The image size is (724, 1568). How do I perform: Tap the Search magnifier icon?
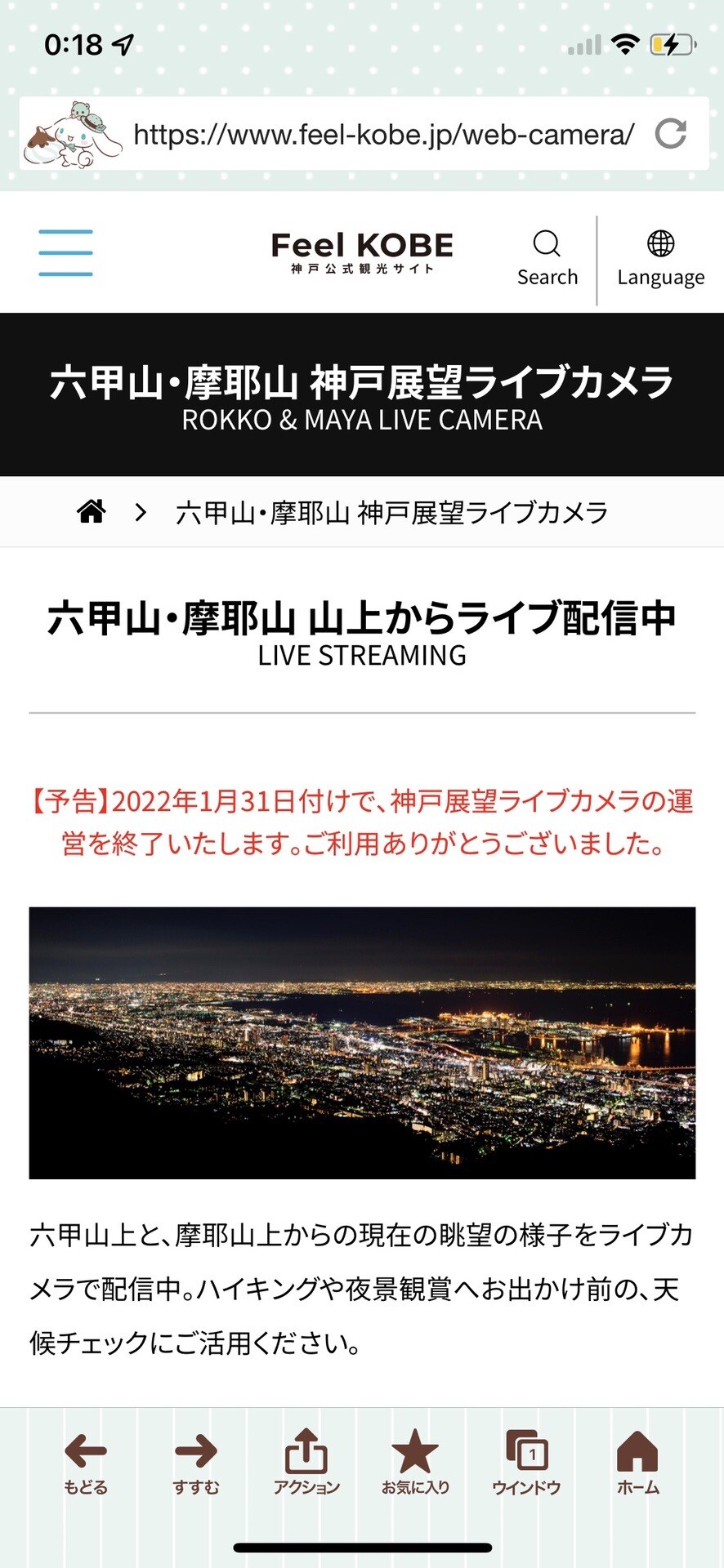point(547,243)
